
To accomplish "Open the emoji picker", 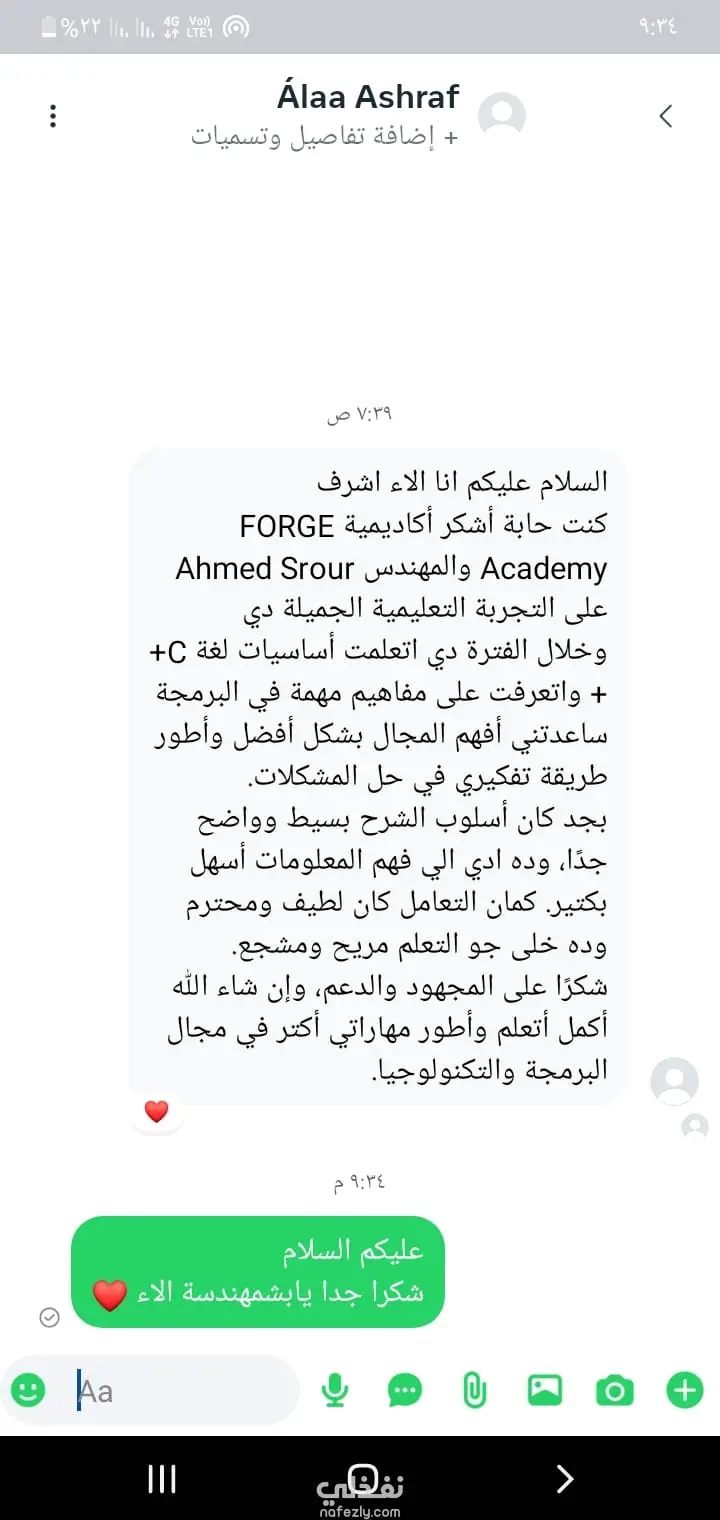I will click(28, 1390).
